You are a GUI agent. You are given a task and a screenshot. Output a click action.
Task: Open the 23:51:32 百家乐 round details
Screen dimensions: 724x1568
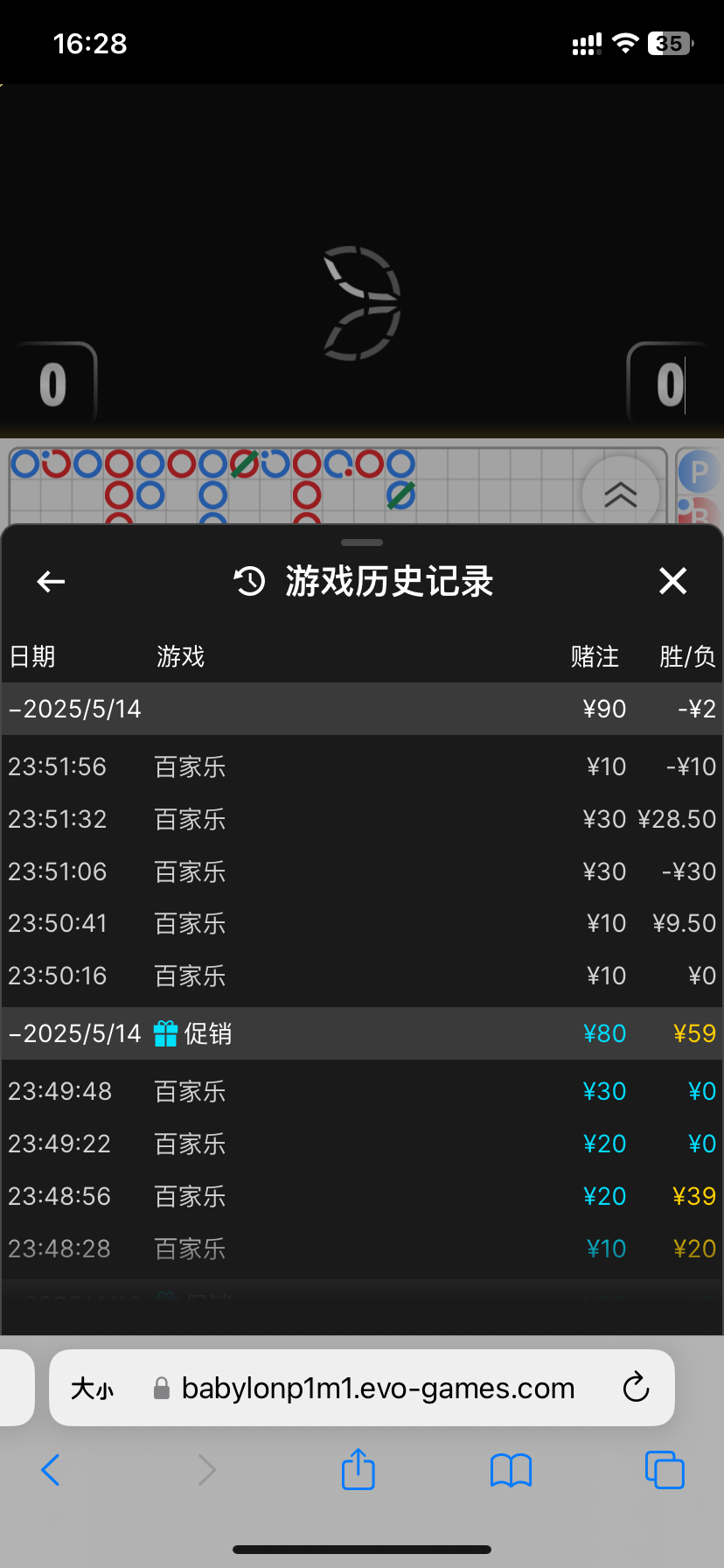[x=362, y=819]
